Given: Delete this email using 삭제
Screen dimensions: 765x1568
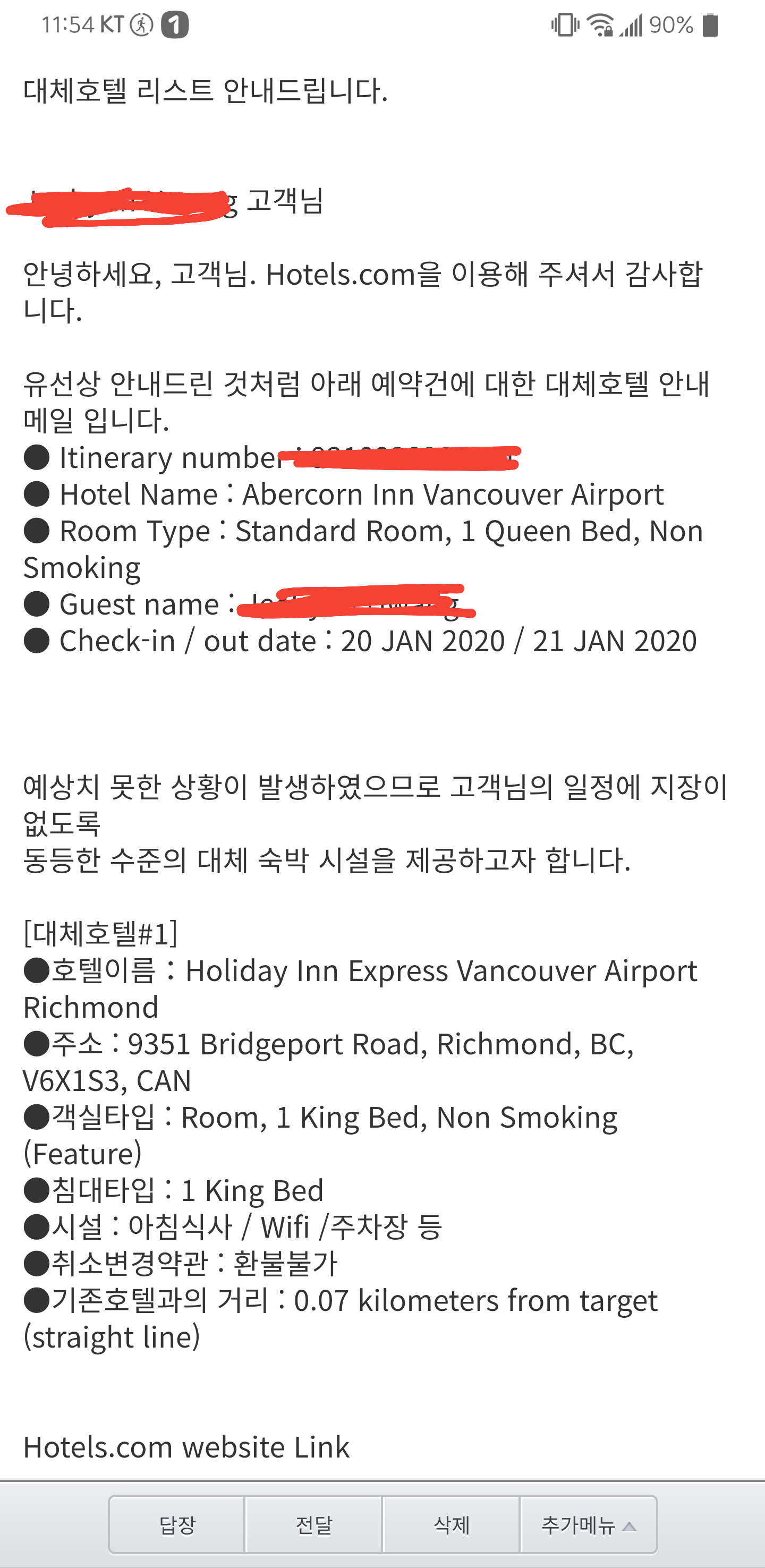Looking at the screenshot, I should point(452,1524).
